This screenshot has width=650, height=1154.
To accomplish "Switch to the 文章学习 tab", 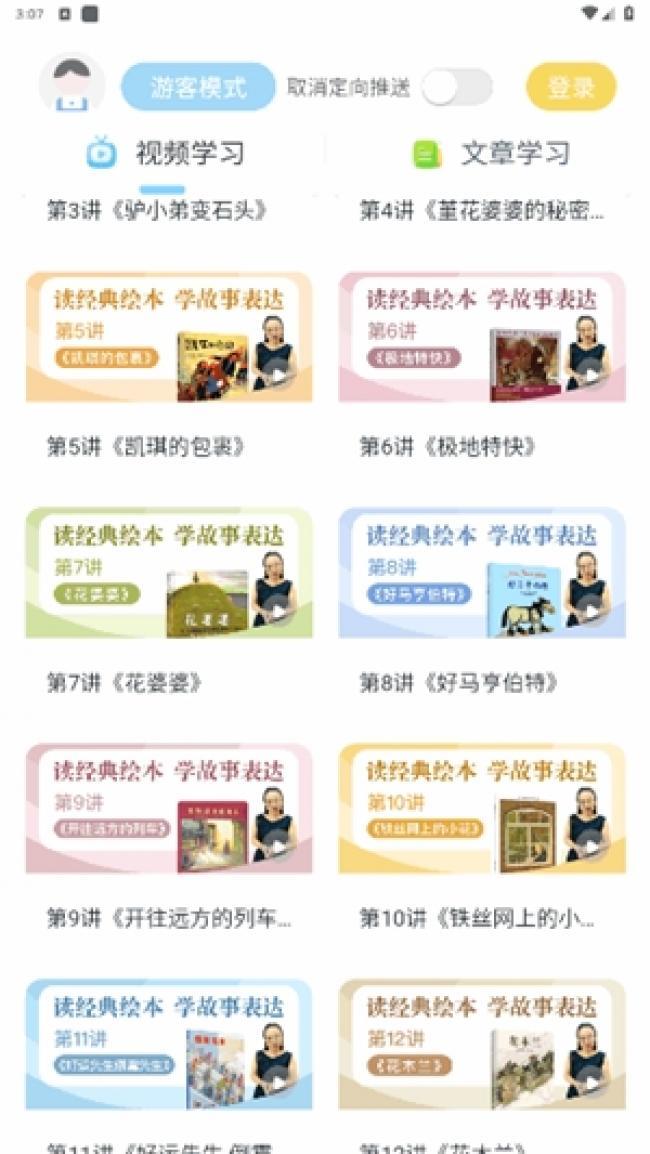I will point(491,153).
